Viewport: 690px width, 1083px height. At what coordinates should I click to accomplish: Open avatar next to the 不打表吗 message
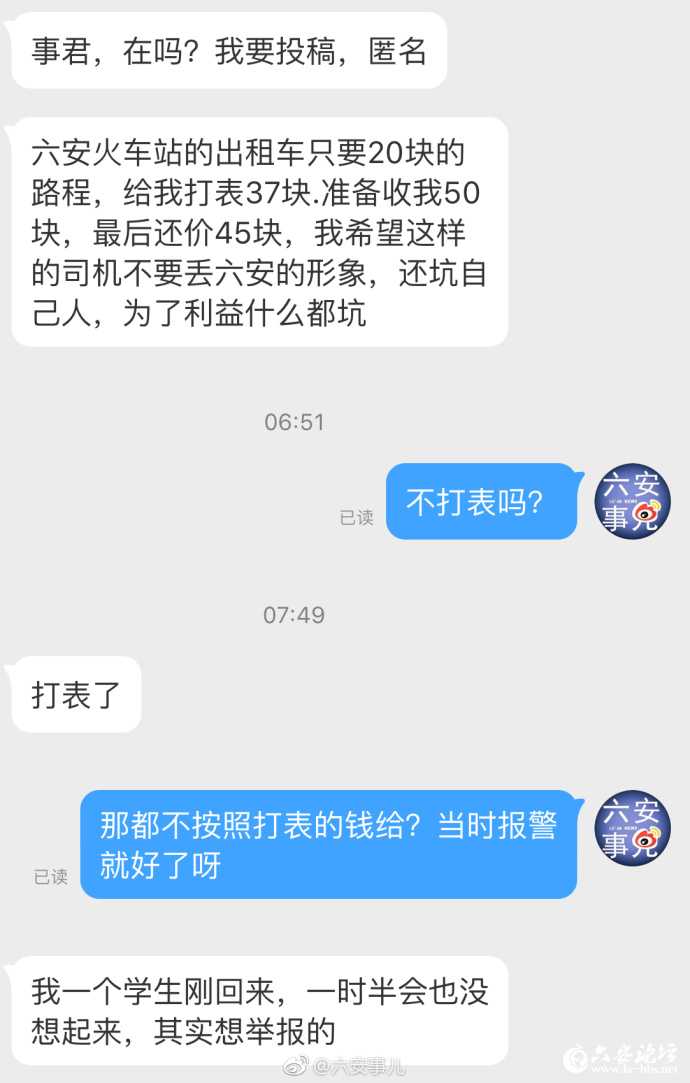[632, 502]
